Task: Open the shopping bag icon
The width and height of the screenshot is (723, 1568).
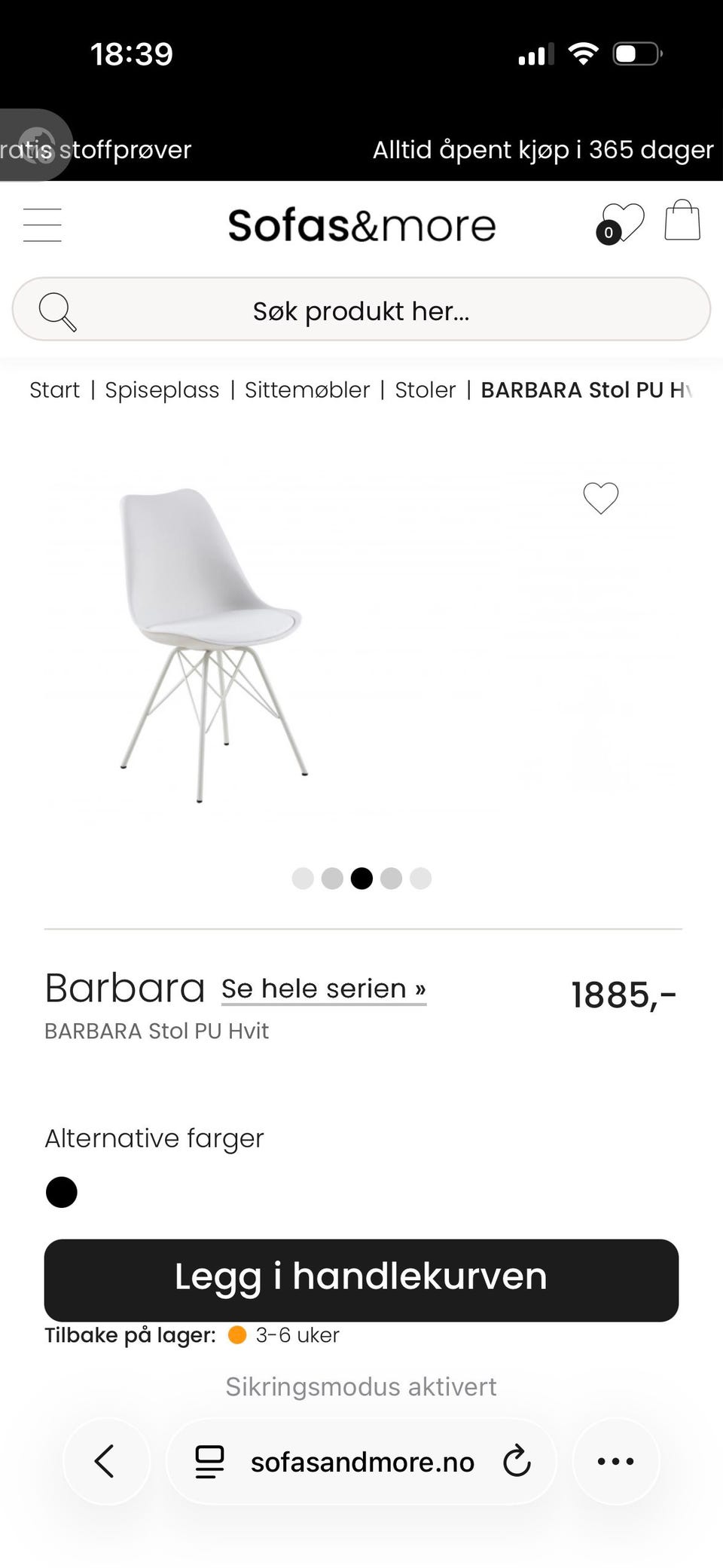Action: 682,220
